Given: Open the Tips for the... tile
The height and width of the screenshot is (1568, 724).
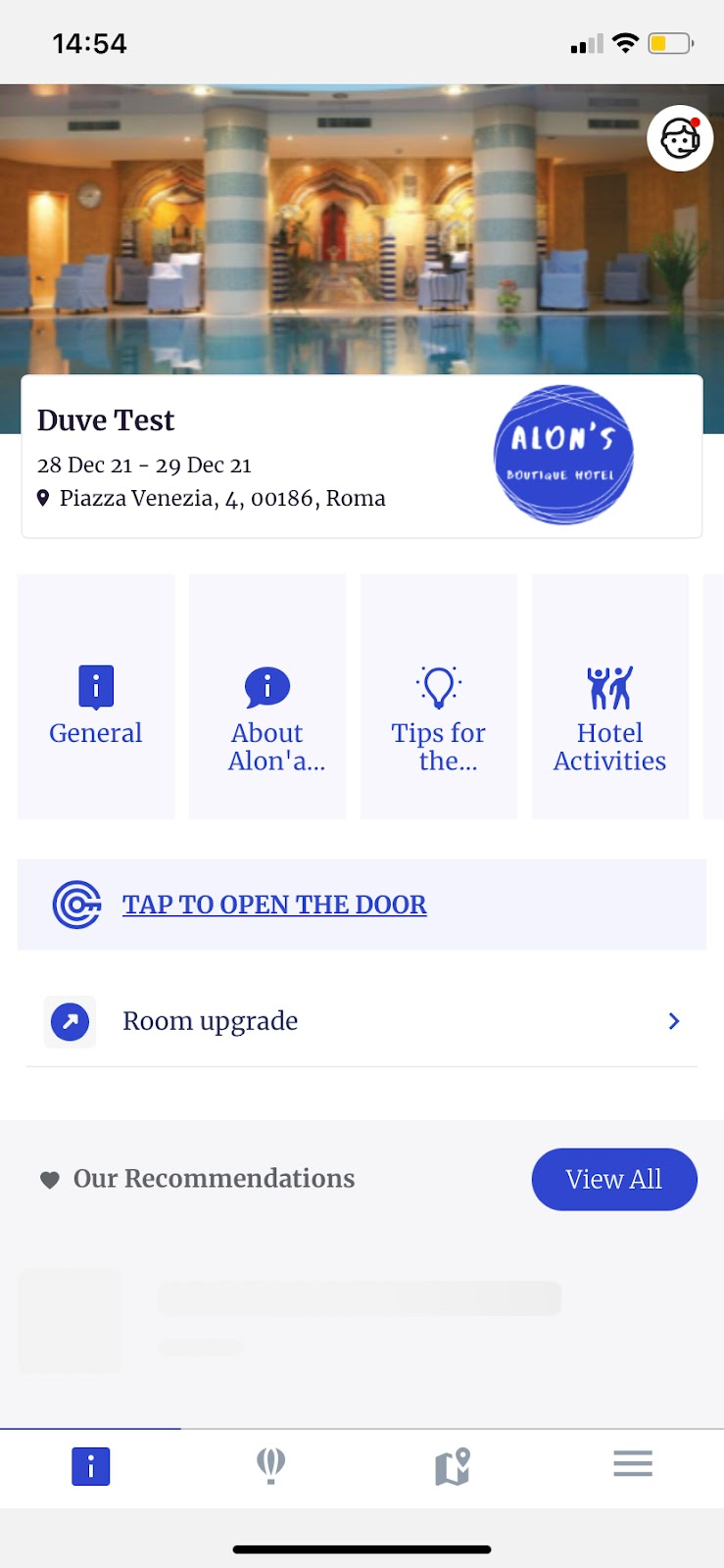Looking at the screenshot, I should tap(438, 697).
